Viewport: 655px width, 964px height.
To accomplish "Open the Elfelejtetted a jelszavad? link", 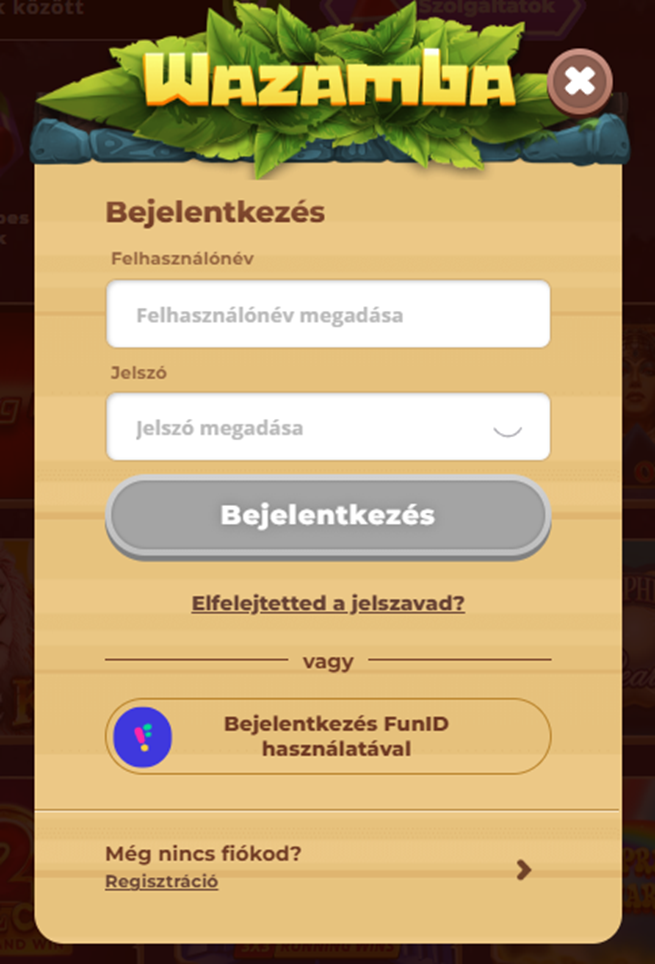I will (328, 604).
